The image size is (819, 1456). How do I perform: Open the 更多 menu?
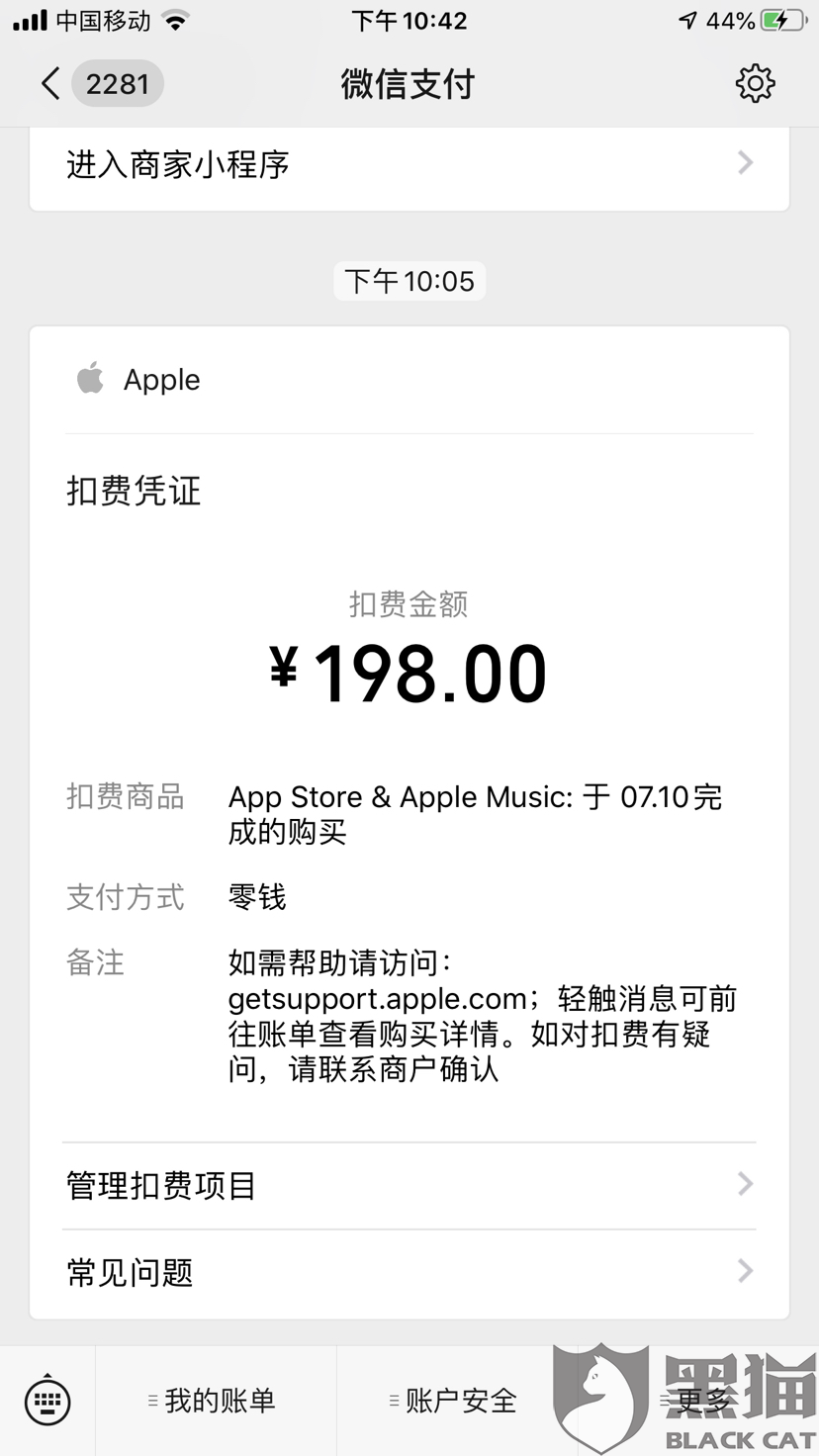tap(698, 1401)
